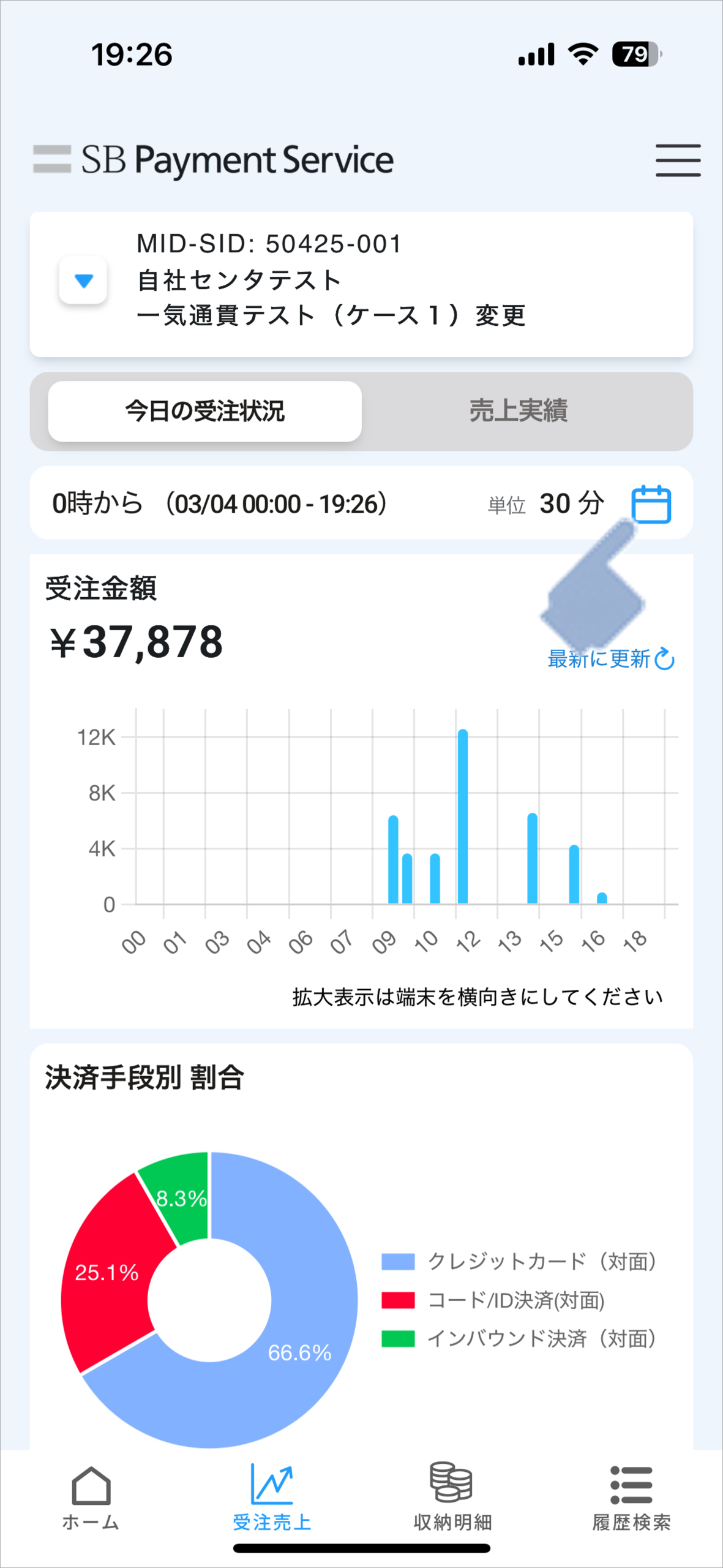The width and height of the screenshot is (723, 1568).
Task: Switch to the 売上実績 tab
Action: point(518,411)
